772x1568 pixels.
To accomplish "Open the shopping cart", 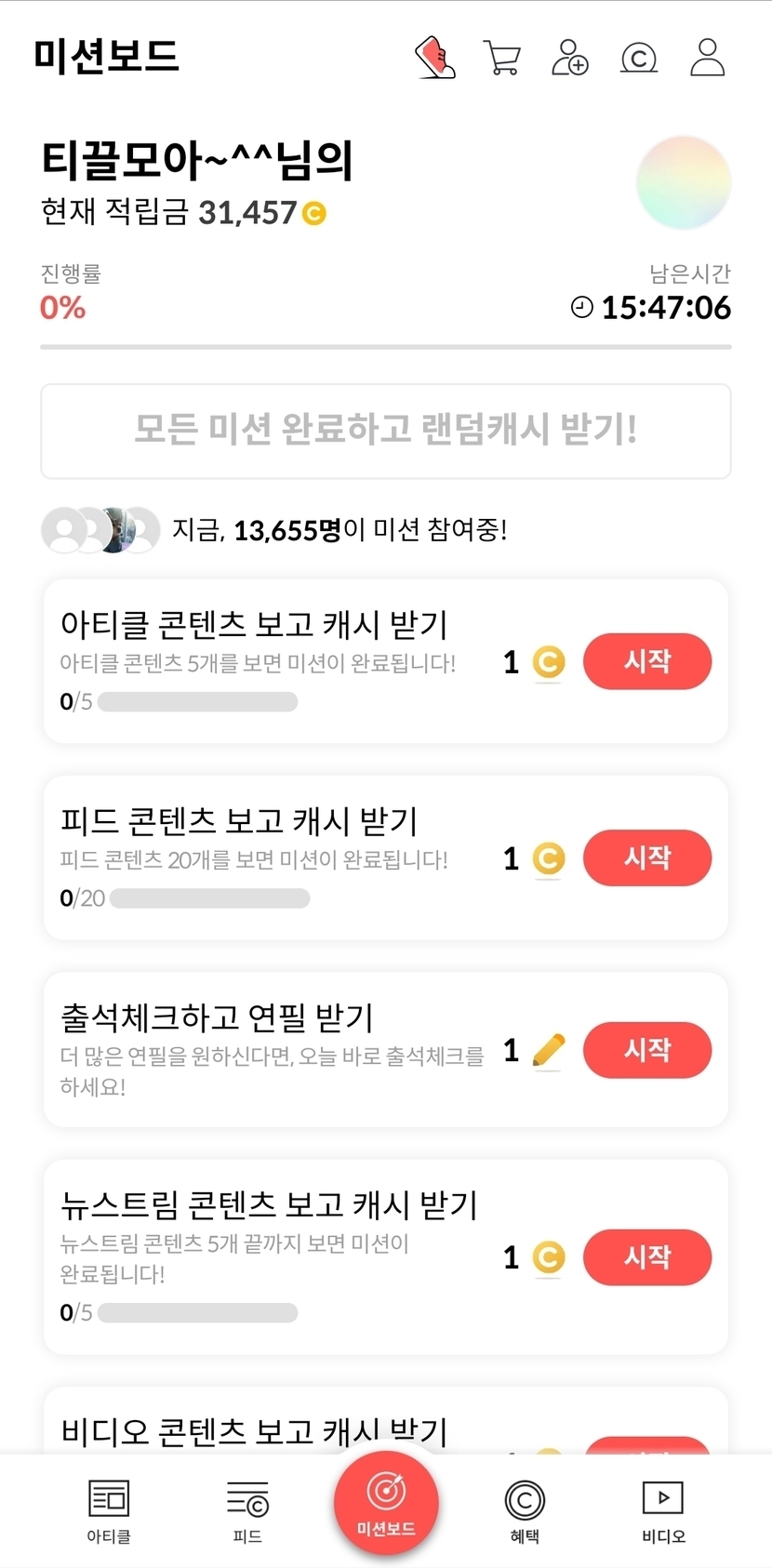I will [x=502, y=58].
